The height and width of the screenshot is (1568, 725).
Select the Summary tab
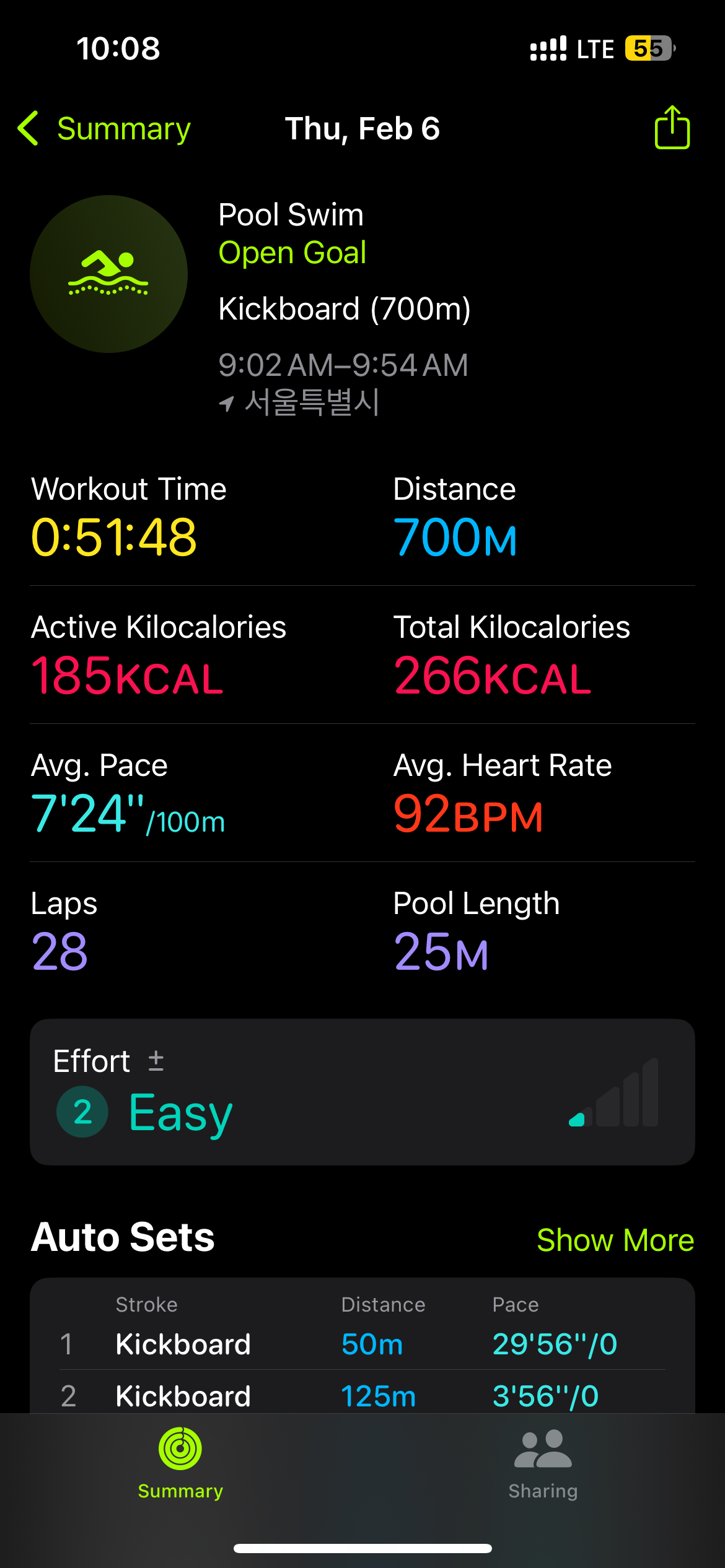[x=180, y=1465]
